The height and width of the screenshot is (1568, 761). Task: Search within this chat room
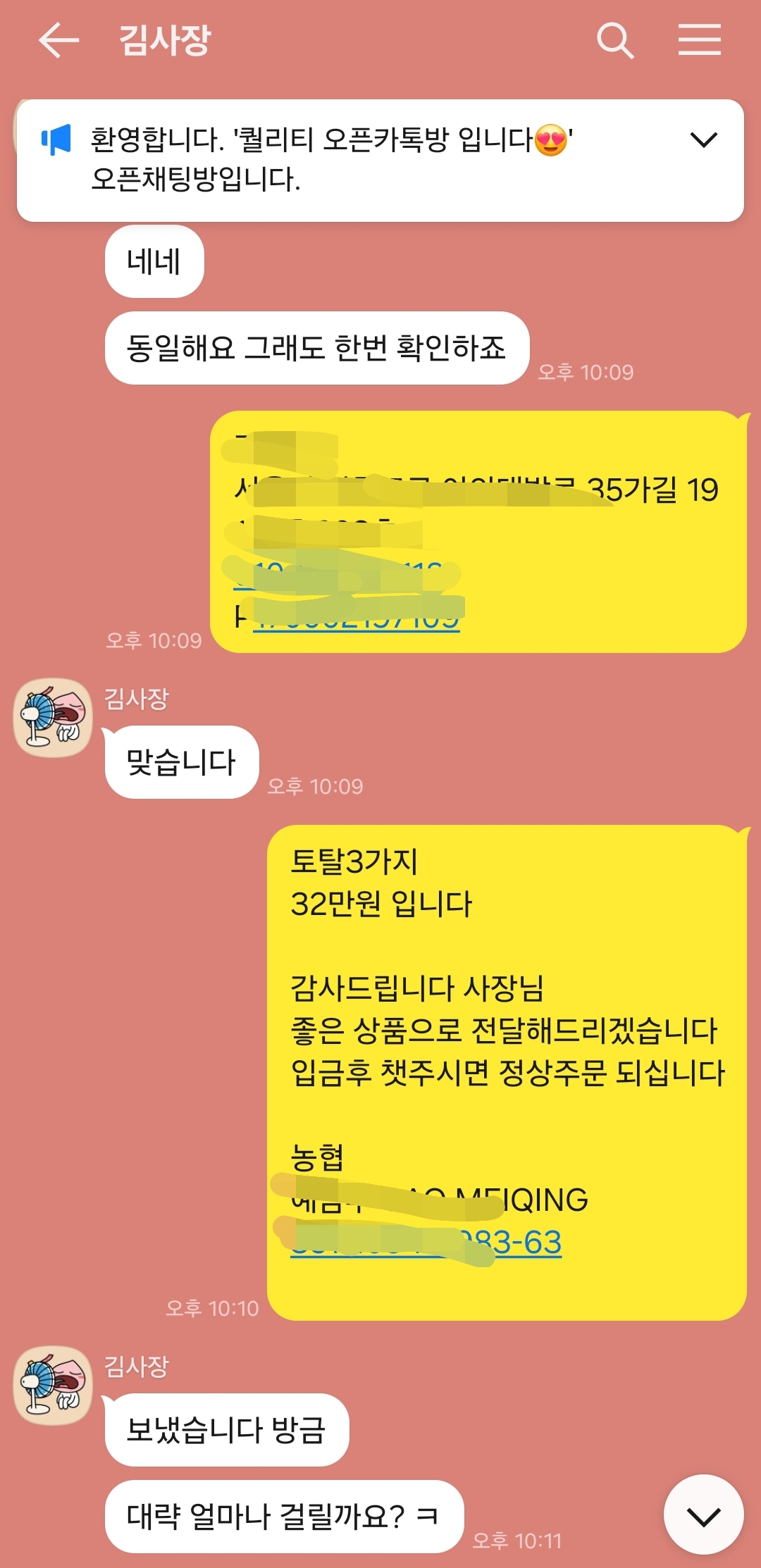click(614, 39)
